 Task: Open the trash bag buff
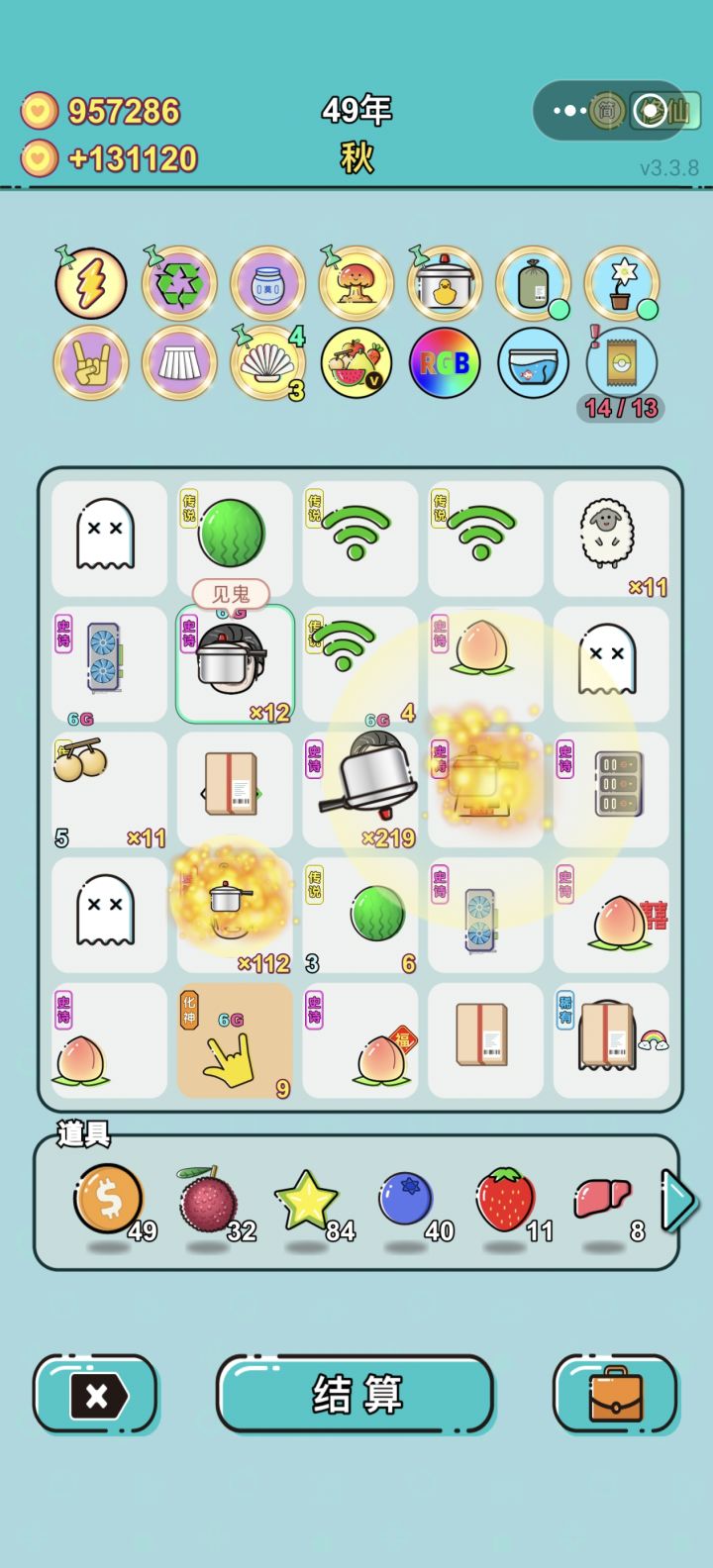point(534,284)
